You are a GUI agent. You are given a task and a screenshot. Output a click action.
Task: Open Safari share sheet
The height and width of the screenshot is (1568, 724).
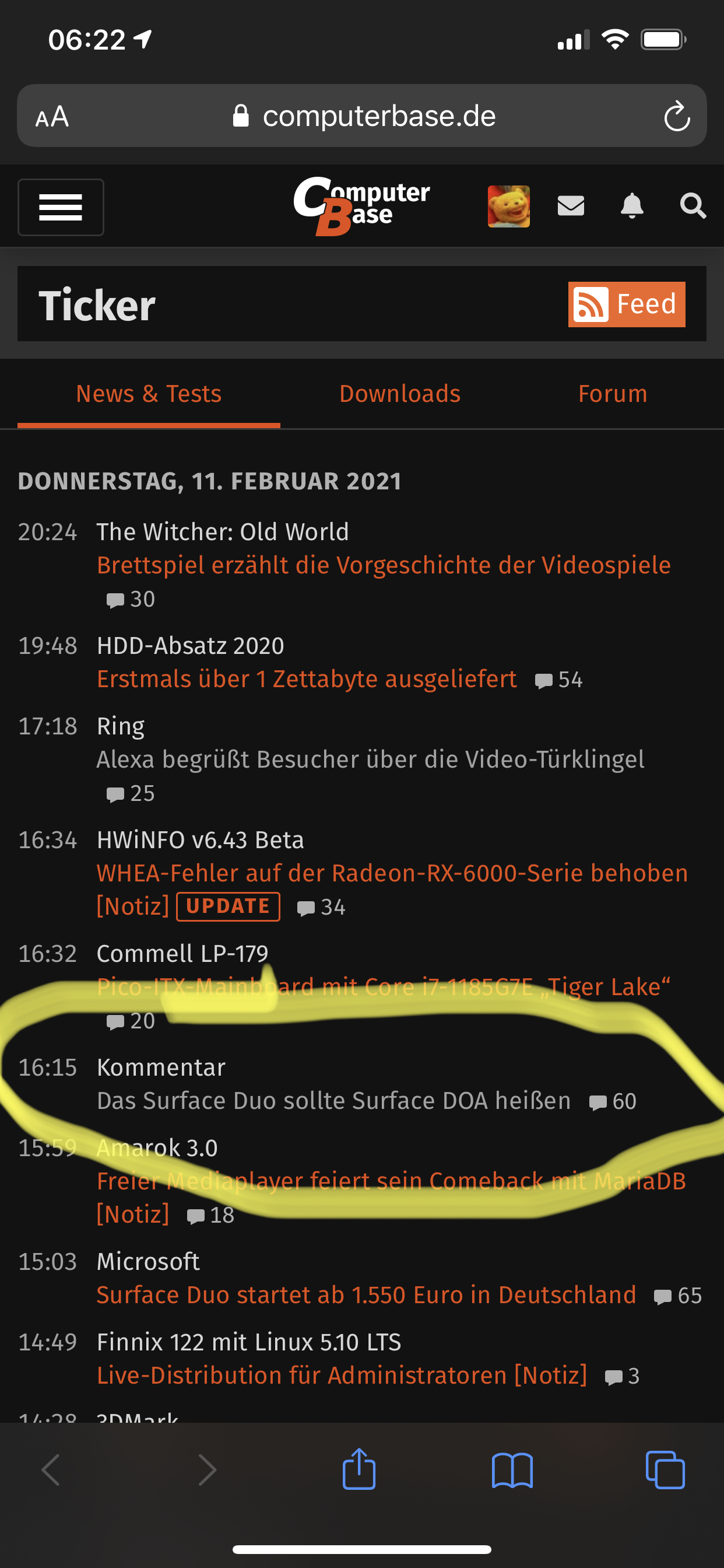coord(359,1469)
